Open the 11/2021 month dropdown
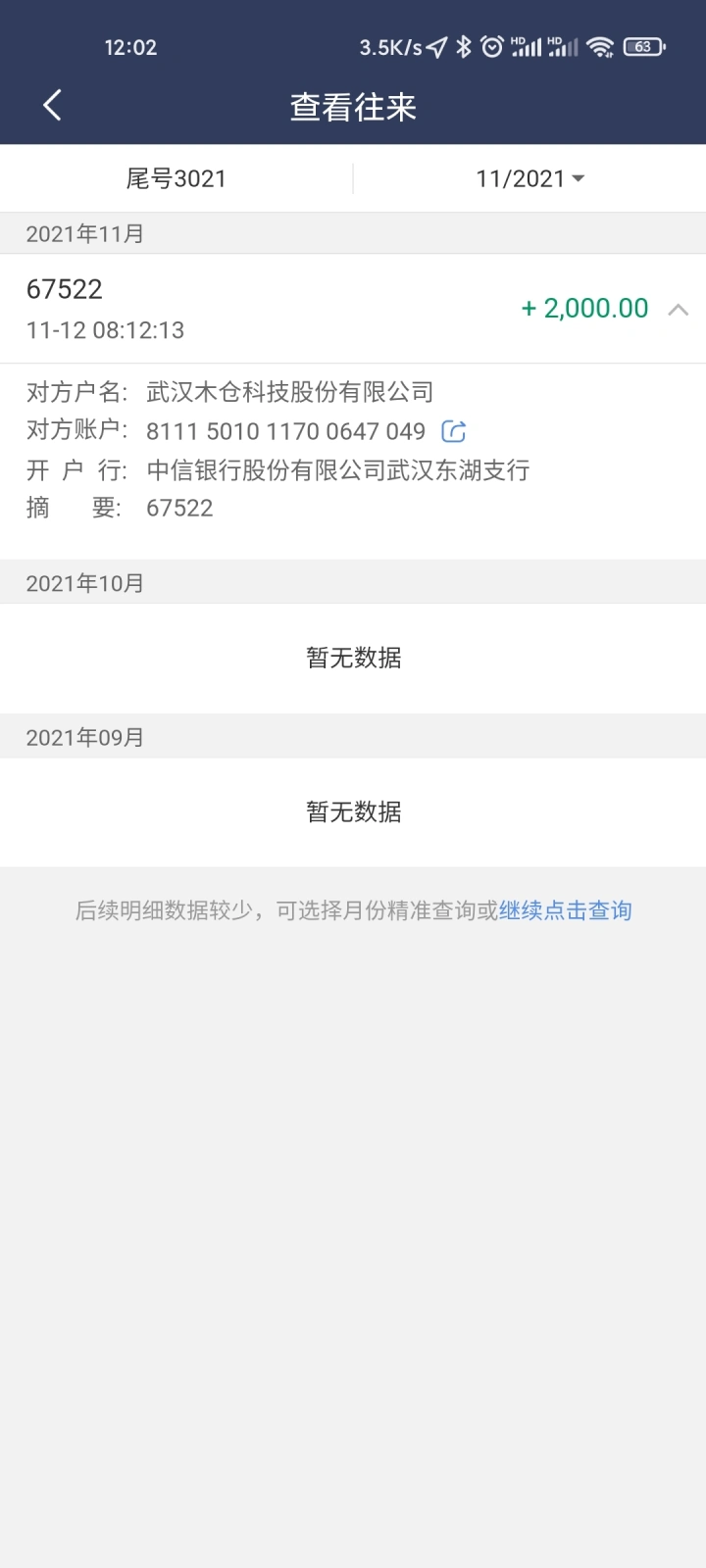 [x=529, y=178]
